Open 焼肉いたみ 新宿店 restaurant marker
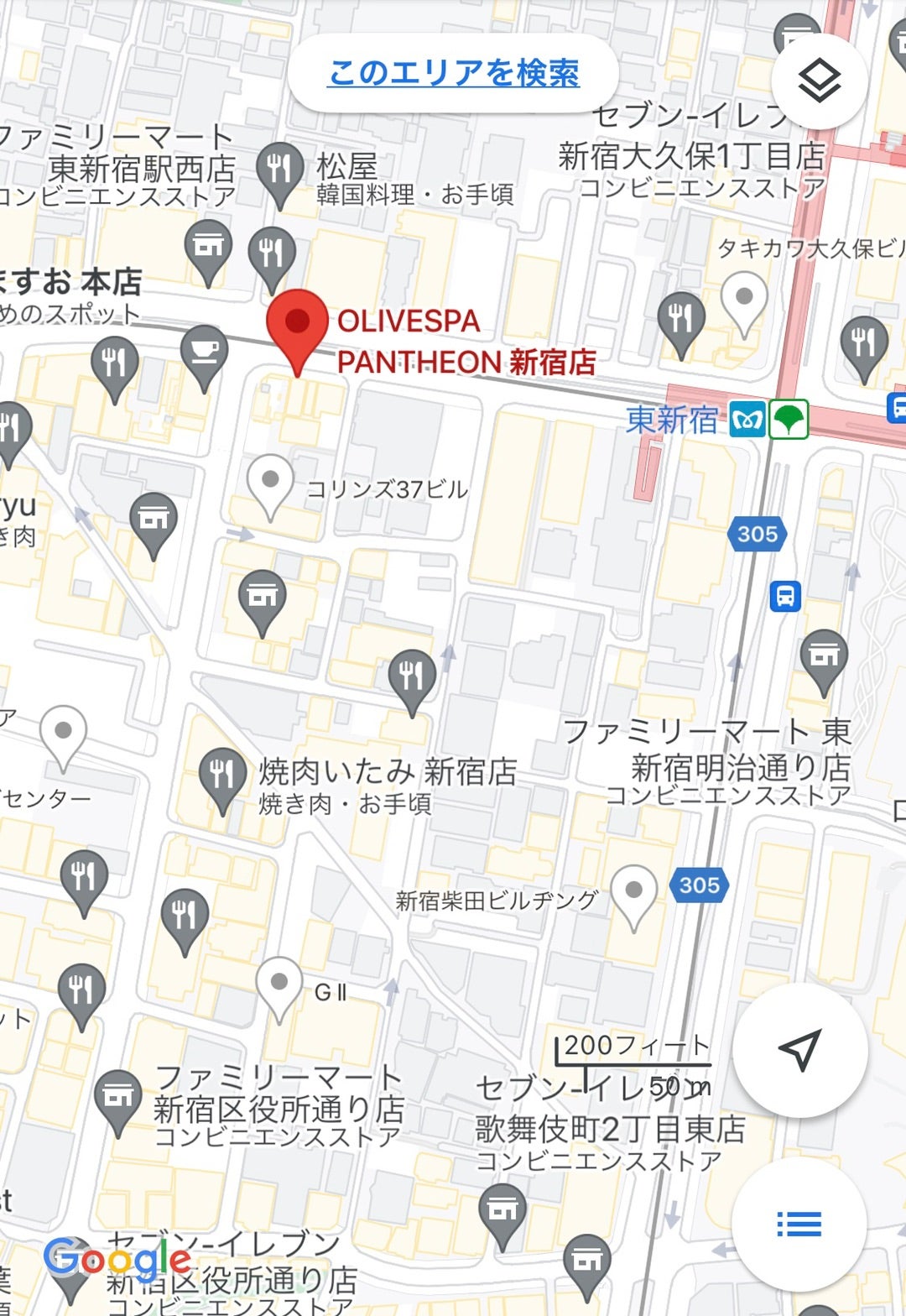 click(221, 776)
